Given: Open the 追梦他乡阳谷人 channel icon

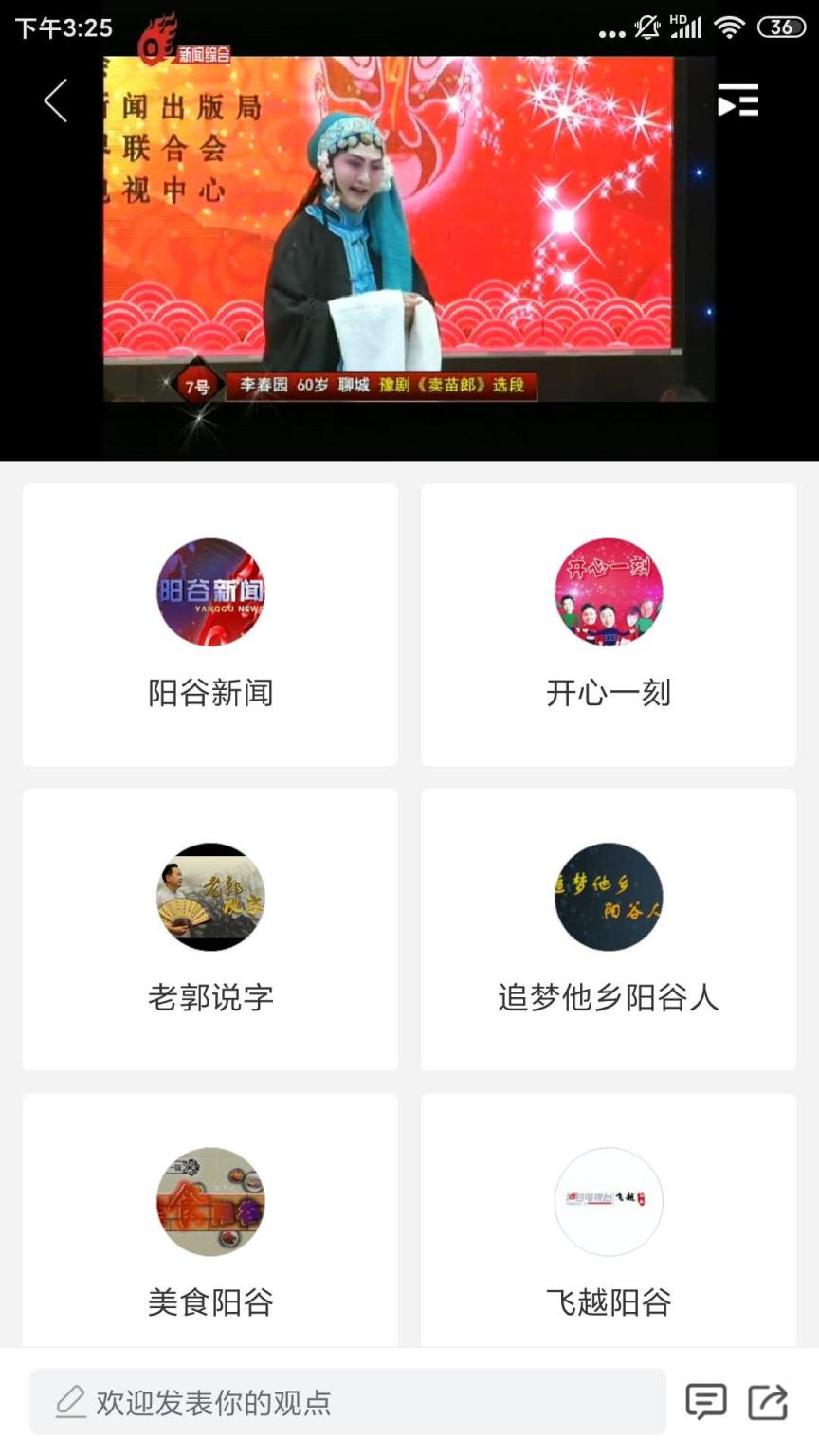Looking at the screenshot, I should pos(608,896).
